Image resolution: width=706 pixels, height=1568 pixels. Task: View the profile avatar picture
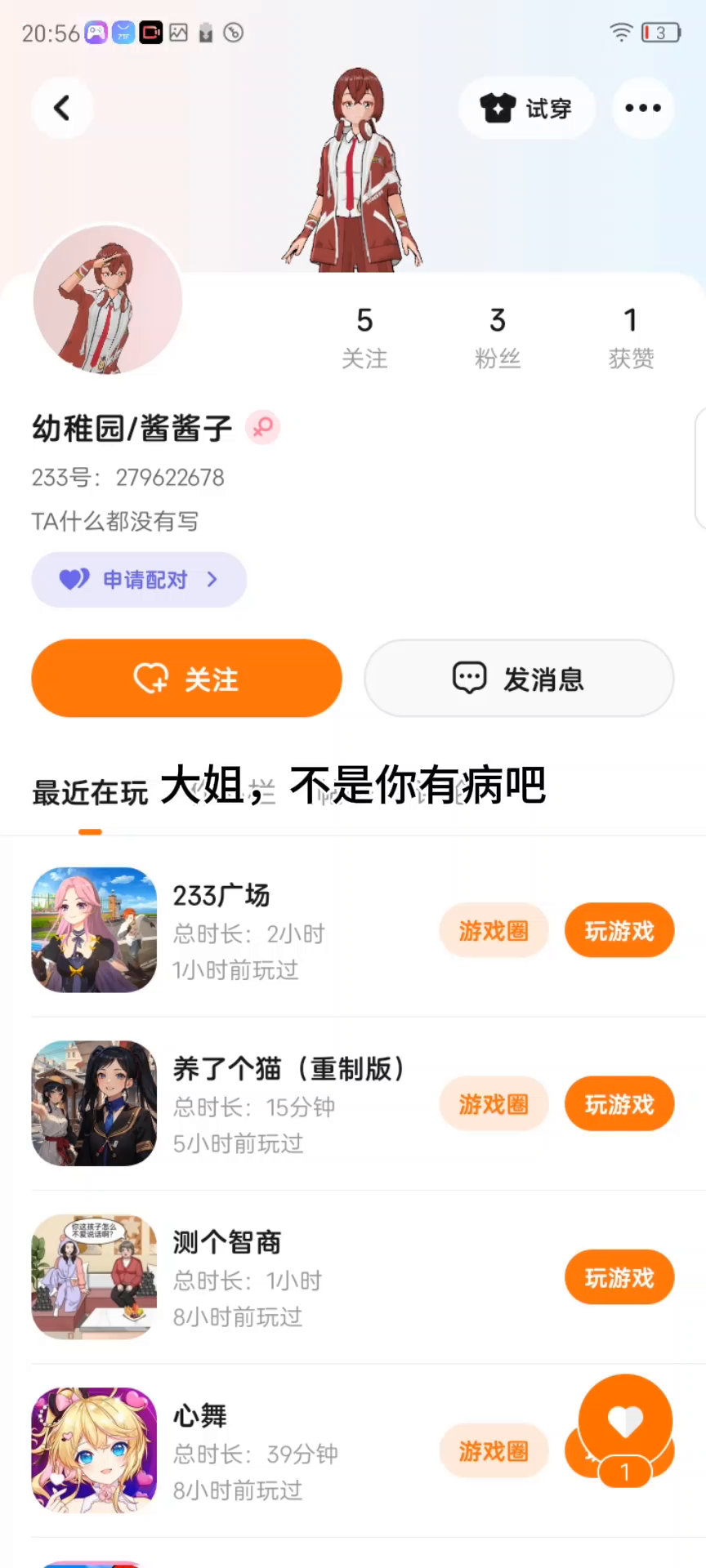(107, 300)
